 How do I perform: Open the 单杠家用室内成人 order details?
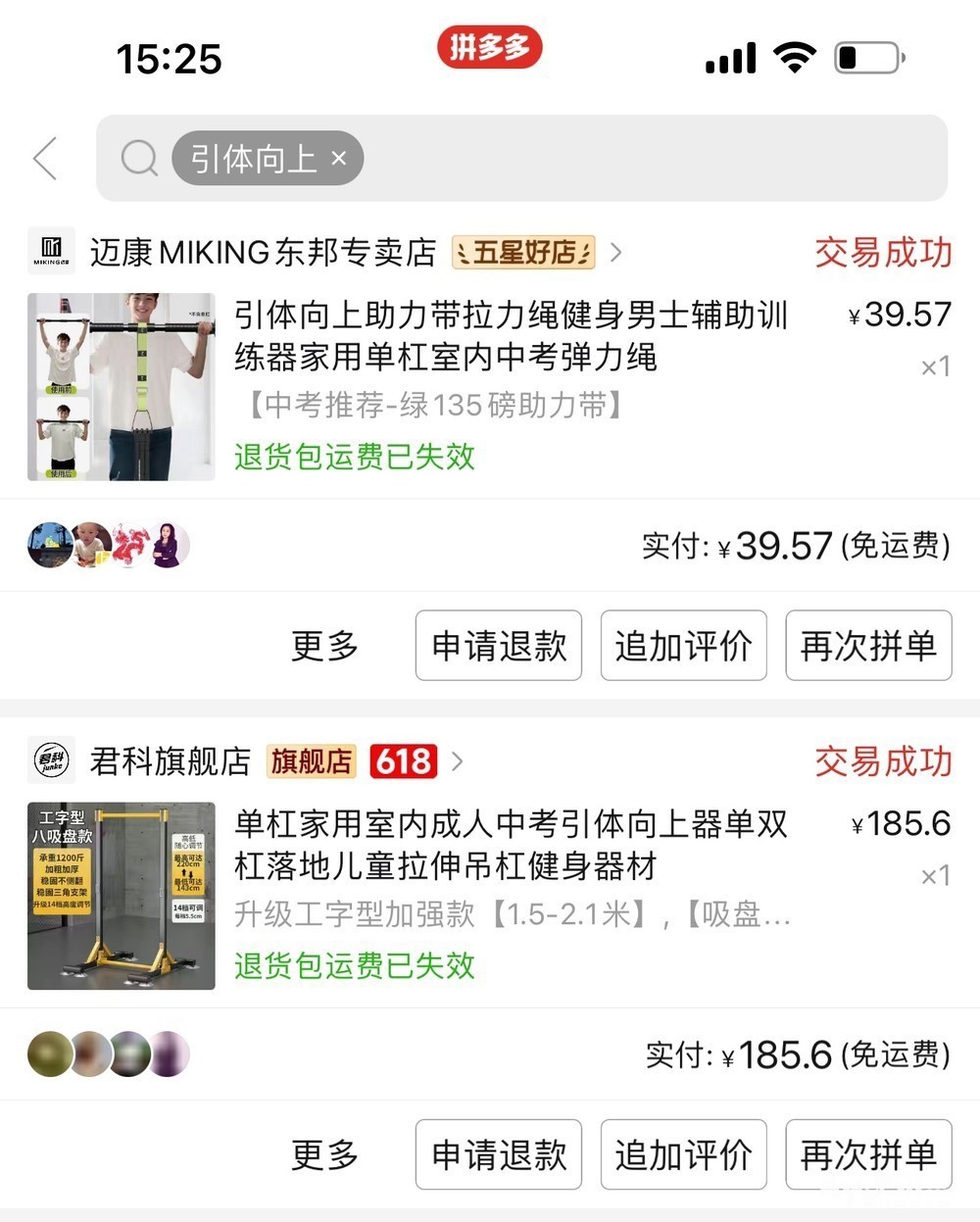[x=510, y=845]
